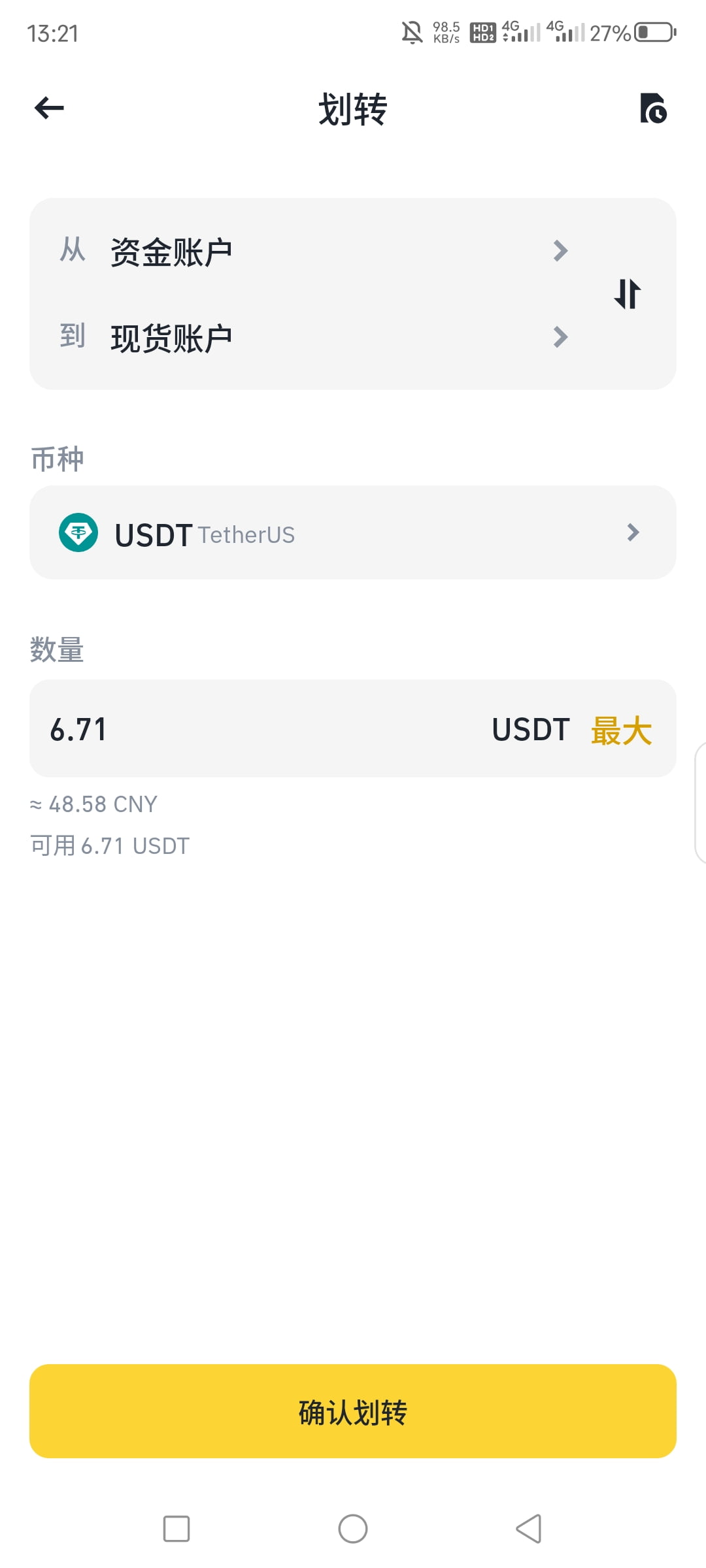
Task: Click the 6.71 amount input field
Action: click(x=196, y=728)
